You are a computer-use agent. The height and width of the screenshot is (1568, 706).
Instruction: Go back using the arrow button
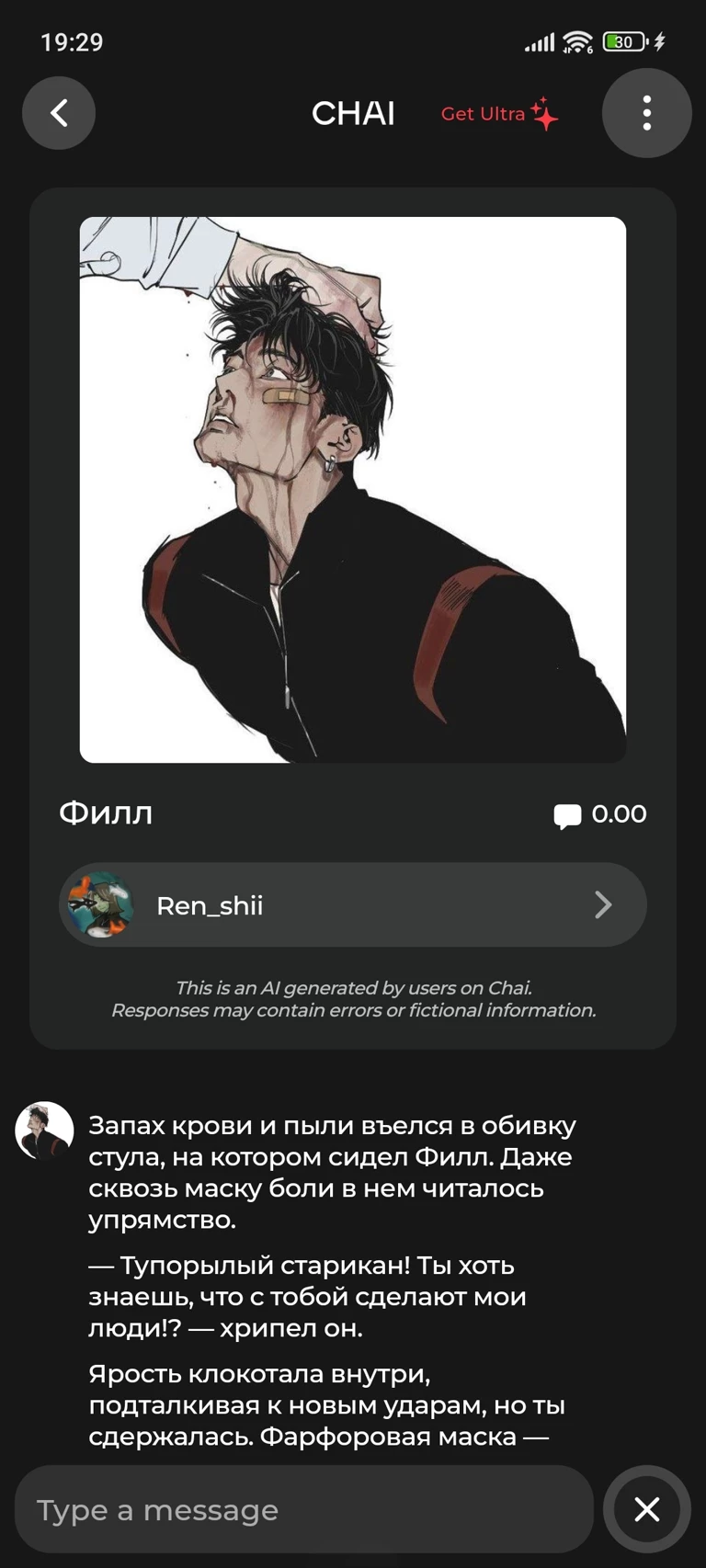point(59,113)
